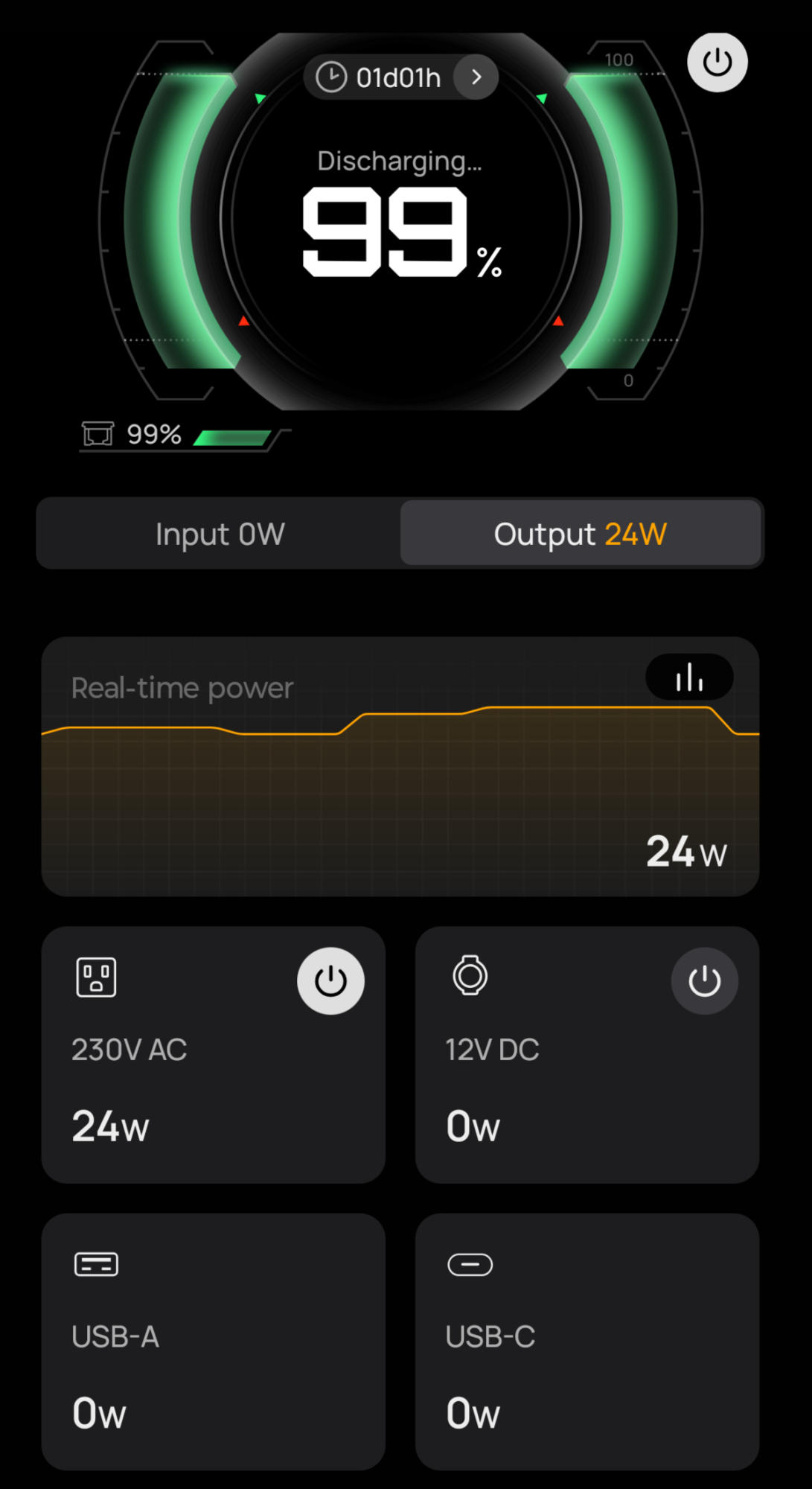Open remaining time details arrow
This screenshot has width=812, height=1489.
tap(476, 77)
